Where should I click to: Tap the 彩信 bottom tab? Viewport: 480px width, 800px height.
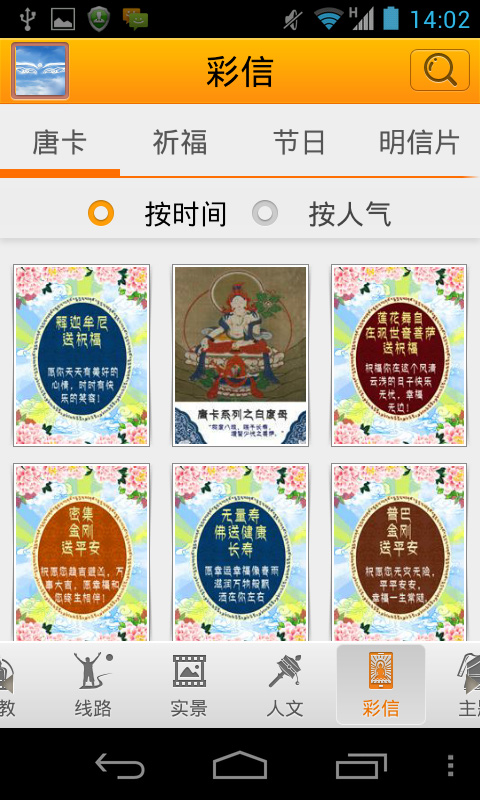pos(381,685)
